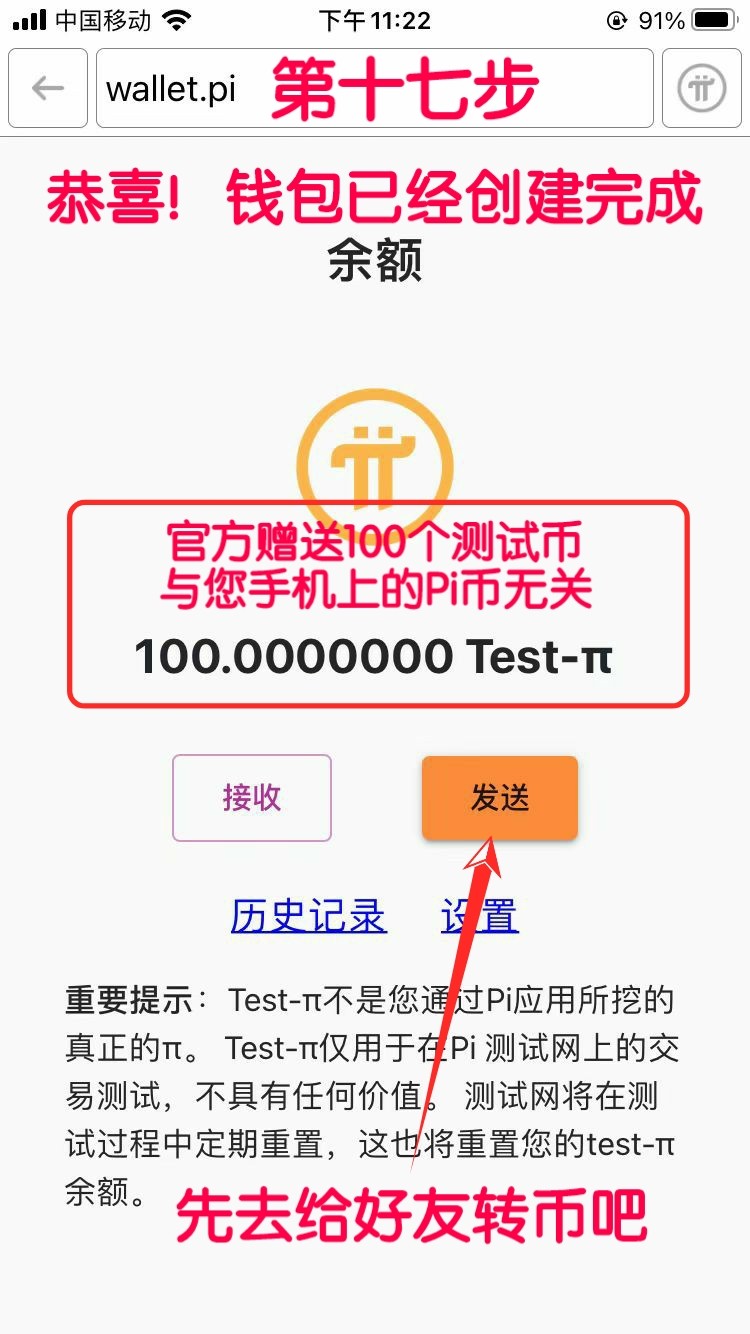
Task: Go back with the browser arrow
Action: [48, 88]
